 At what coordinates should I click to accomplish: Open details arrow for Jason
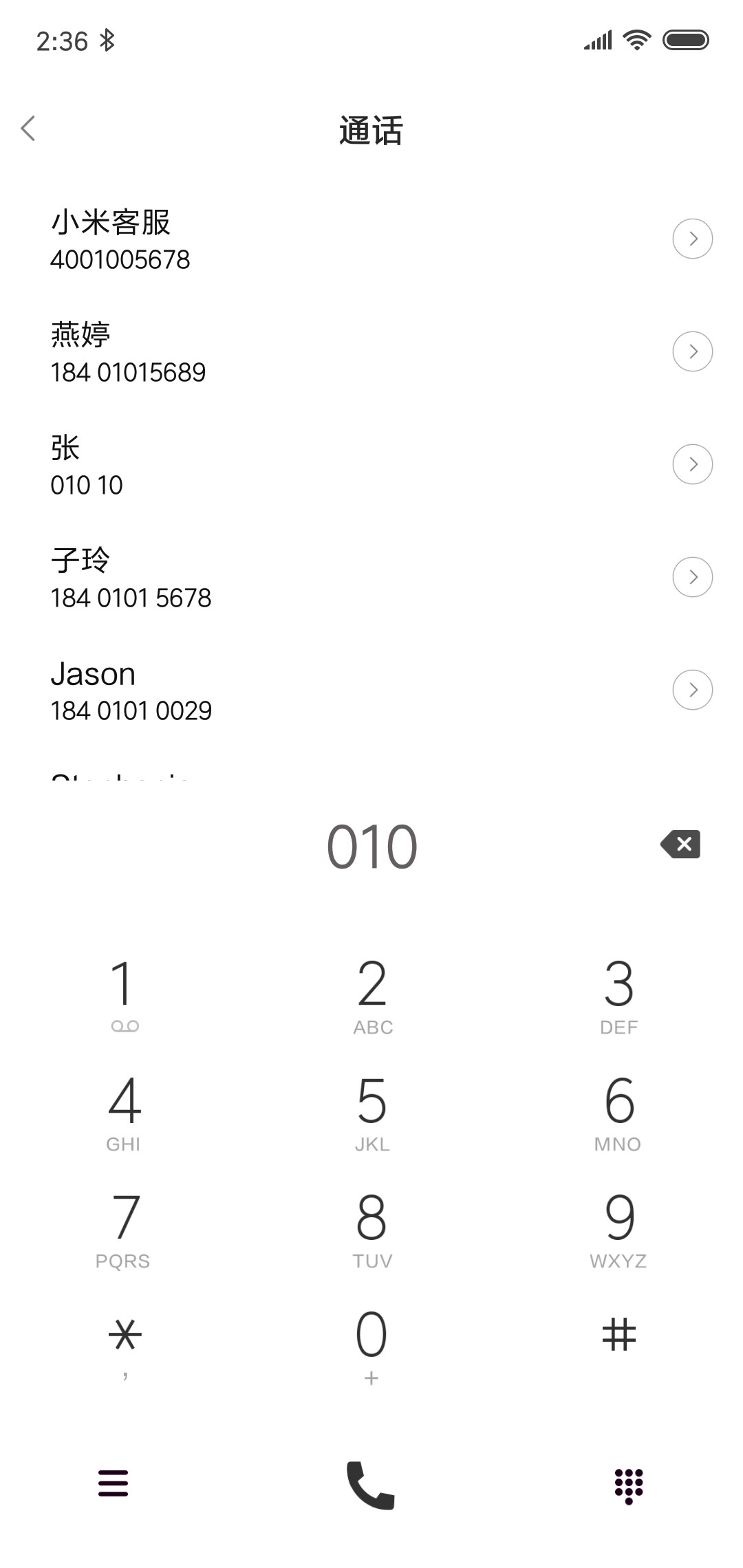[x=692, y=690]
